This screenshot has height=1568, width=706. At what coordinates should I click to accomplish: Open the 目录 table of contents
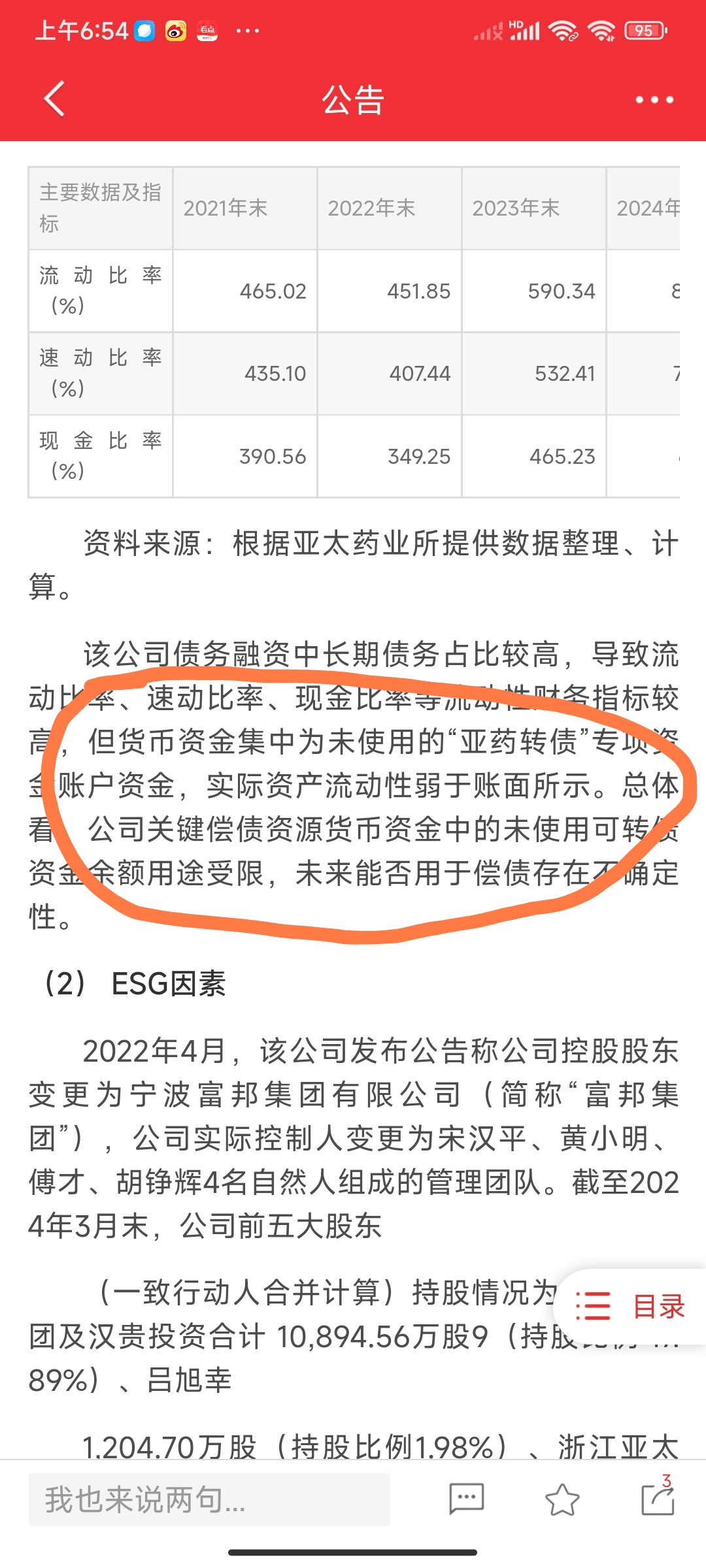click(631, 1307)
